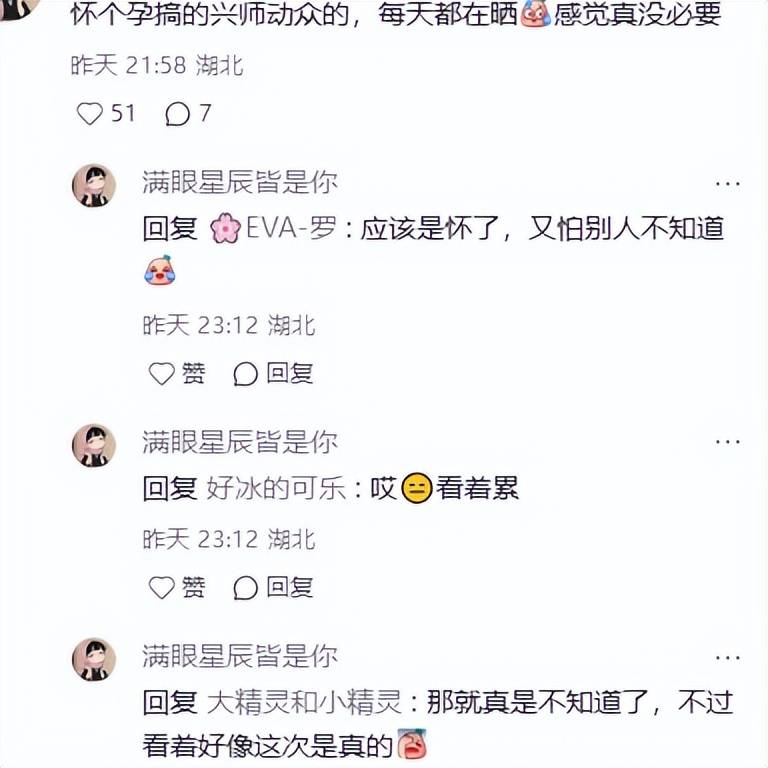The height and width of the screenshot is (768, 768).
Task: Open the overflow menu on the reply to EVA-罗
Action: click(727, 184)
